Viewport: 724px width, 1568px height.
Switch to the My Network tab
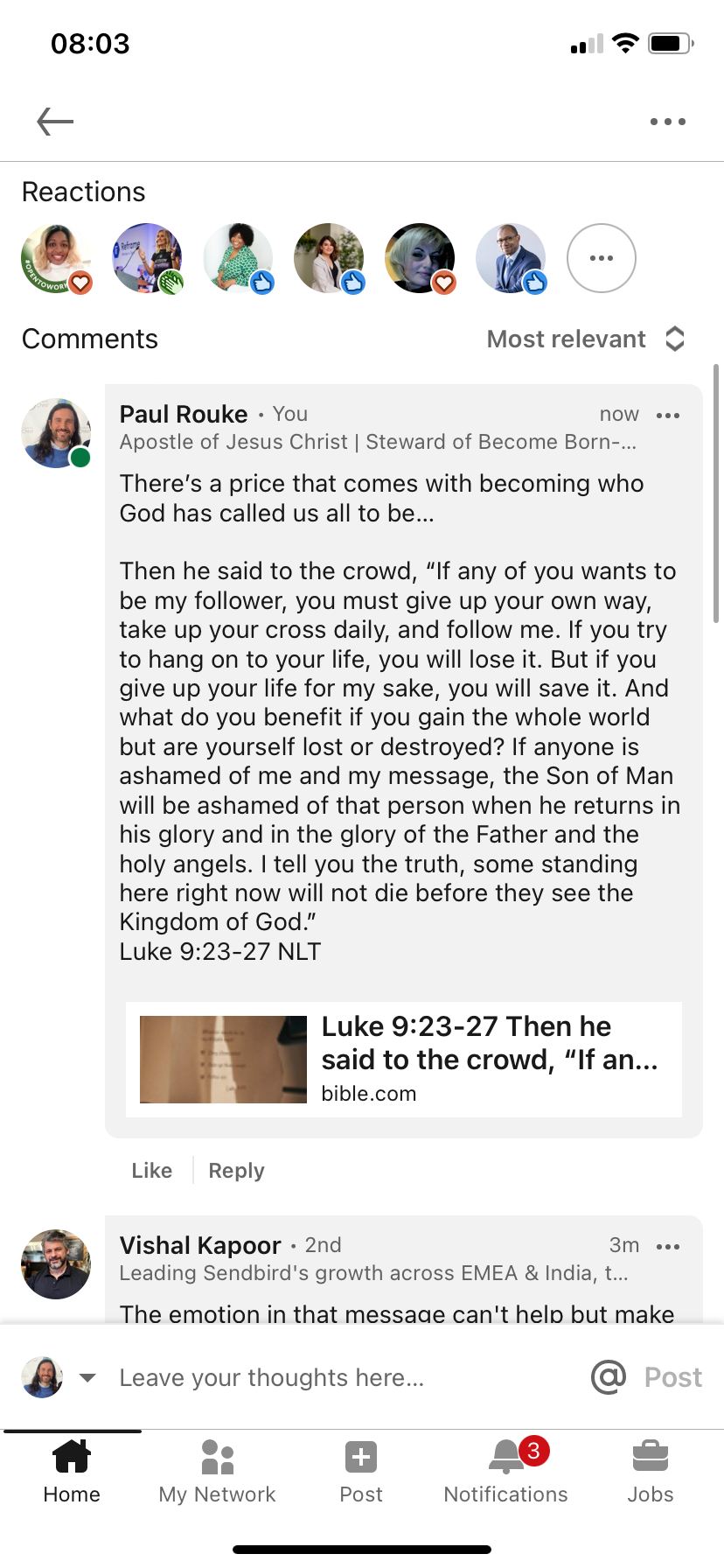217,1472
